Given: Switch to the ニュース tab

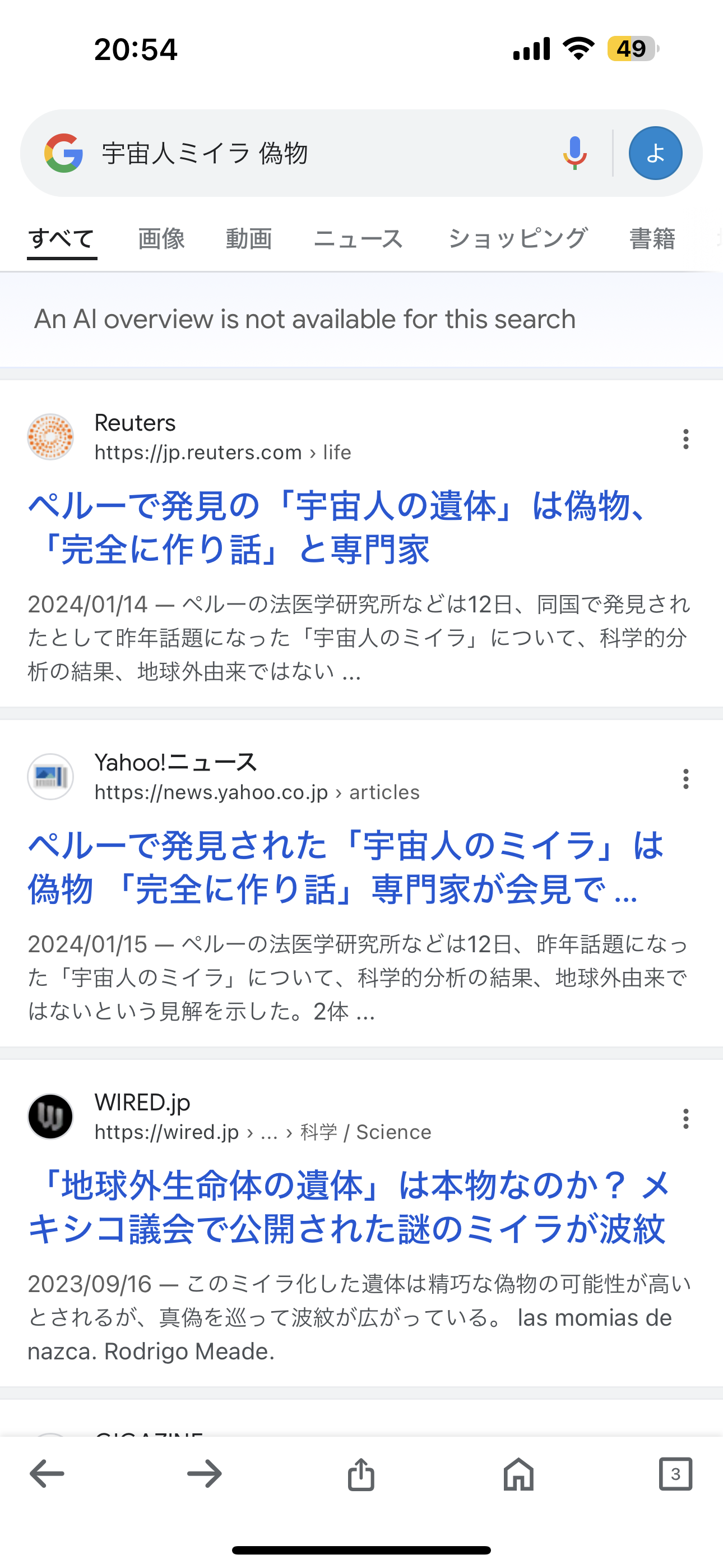Looking at the screenshot, I should pyautogui.click(x=359, y=238).
